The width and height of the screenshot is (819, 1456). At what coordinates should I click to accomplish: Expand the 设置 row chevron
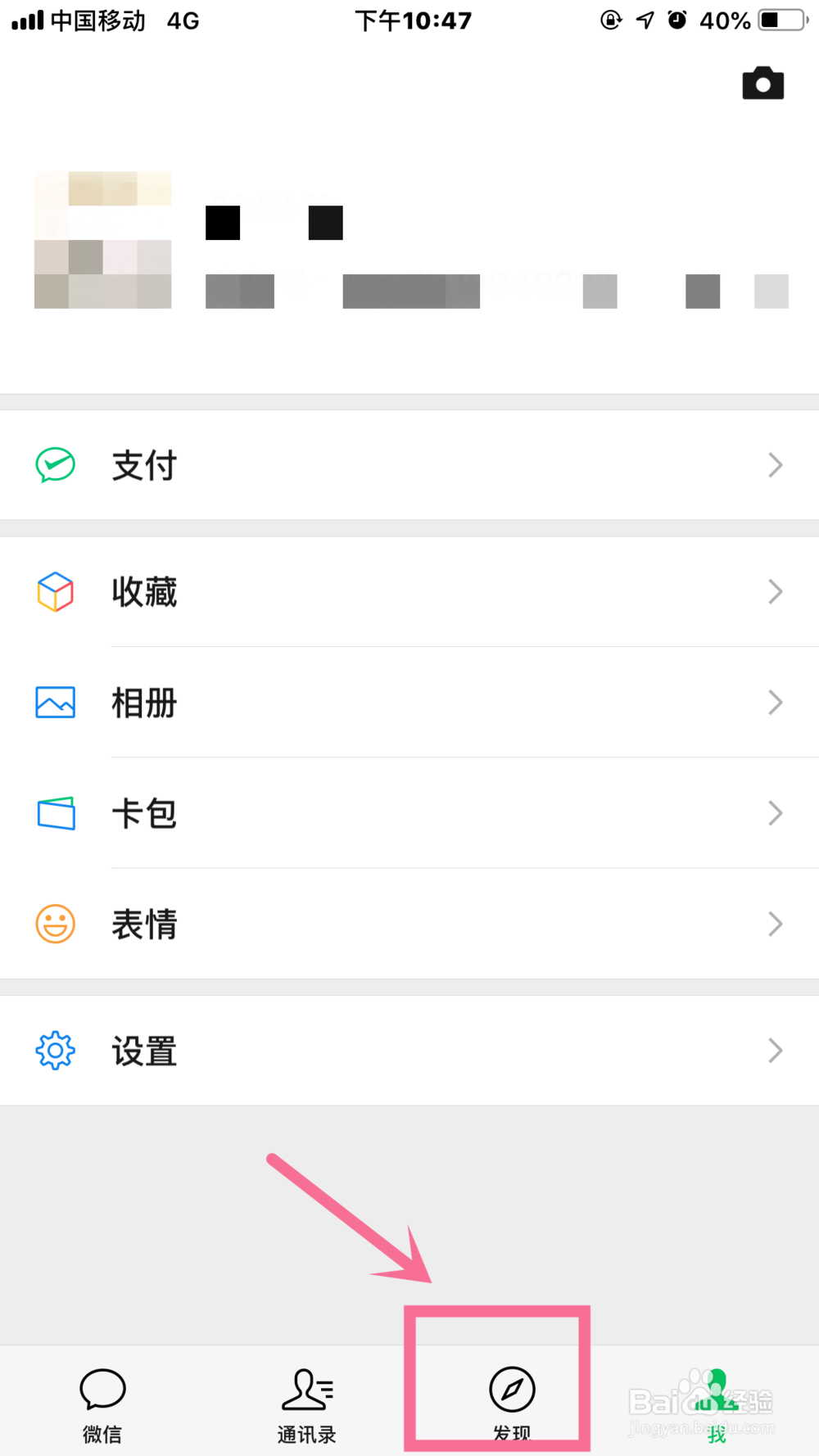(x=776, y=1051)
